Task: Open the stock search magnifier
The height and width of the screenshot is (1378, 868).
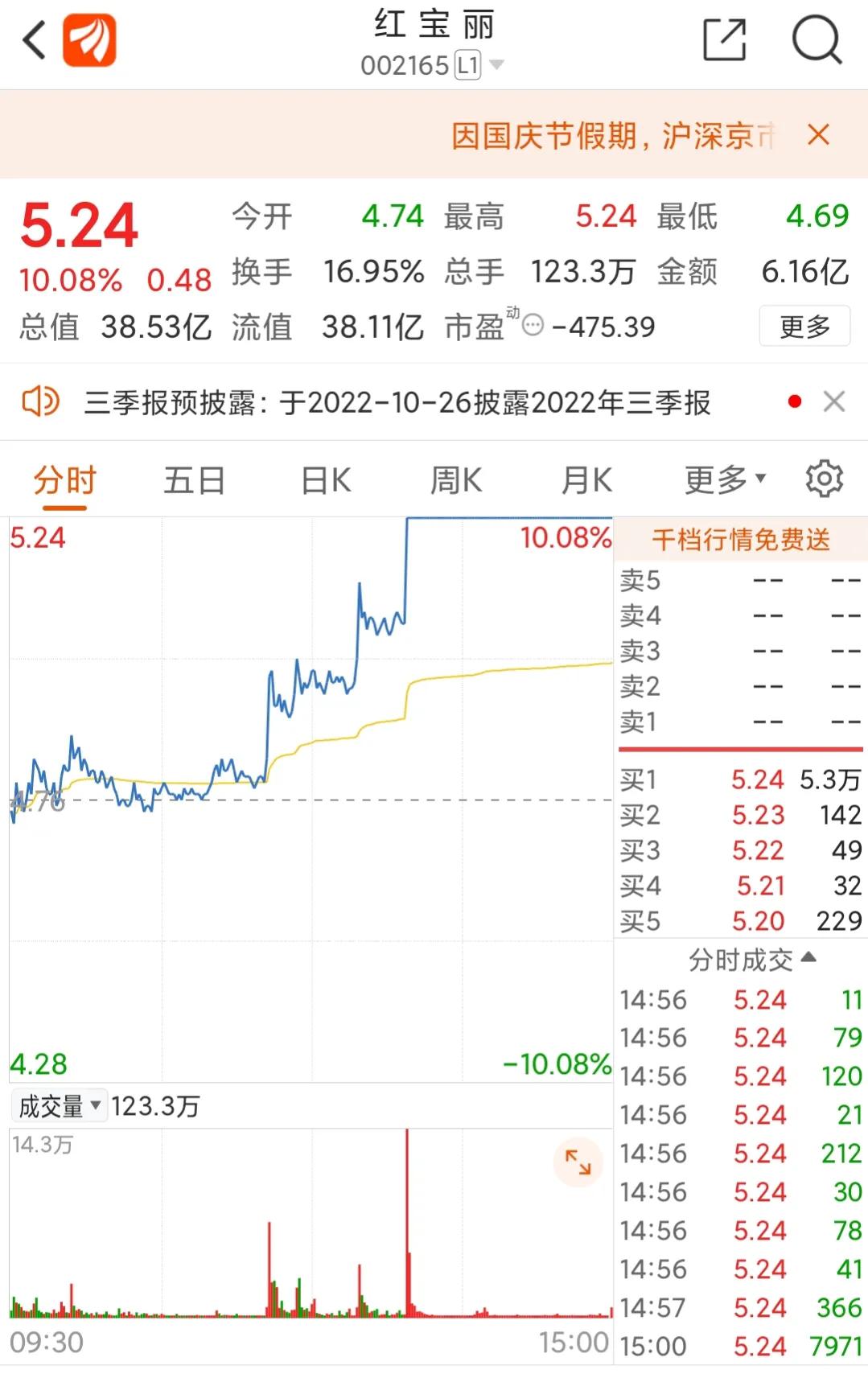Action: (x=815, y=40)
